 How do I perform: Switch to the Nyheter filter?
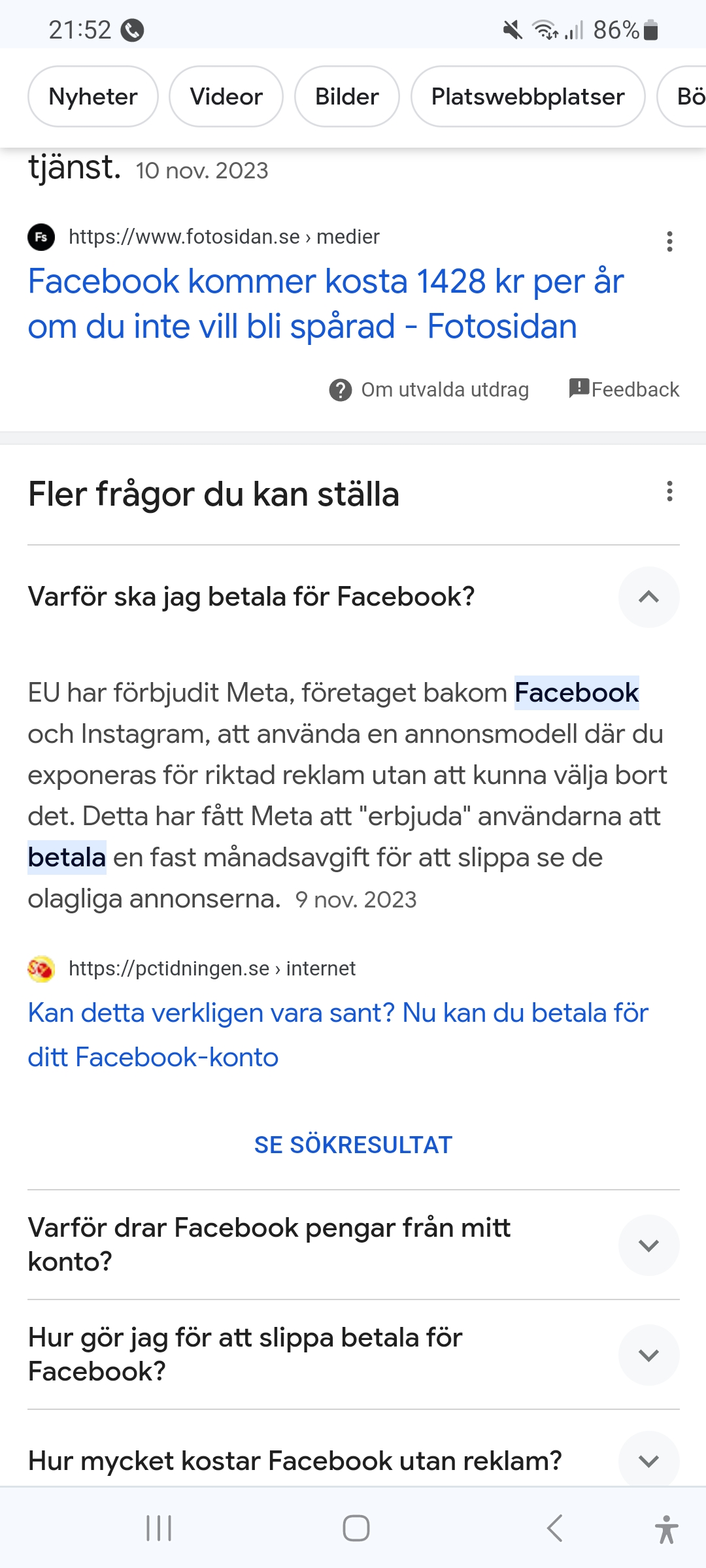[x=93, y=97]
